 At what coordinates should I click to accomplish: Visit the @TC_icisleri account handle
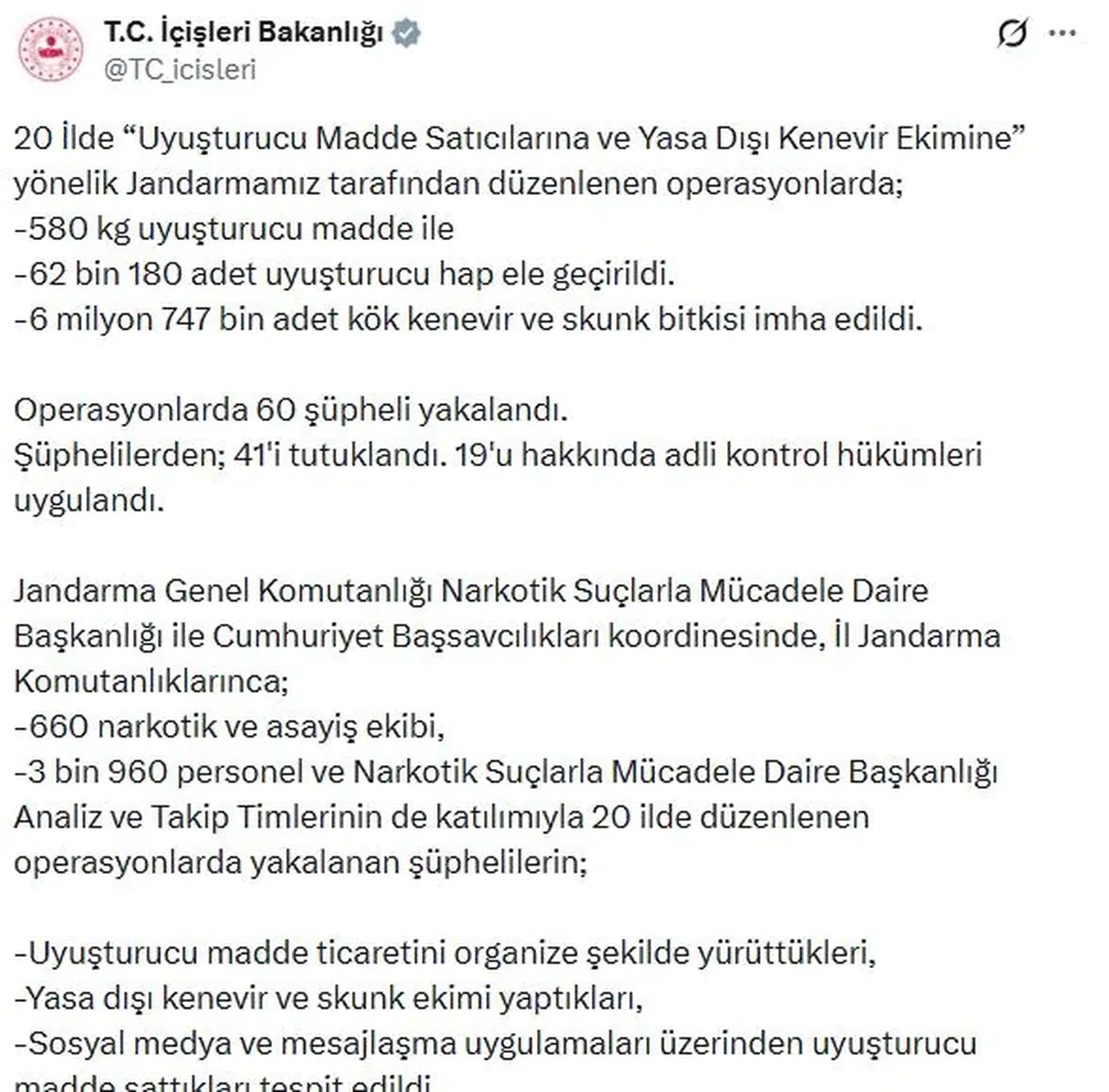180,69
